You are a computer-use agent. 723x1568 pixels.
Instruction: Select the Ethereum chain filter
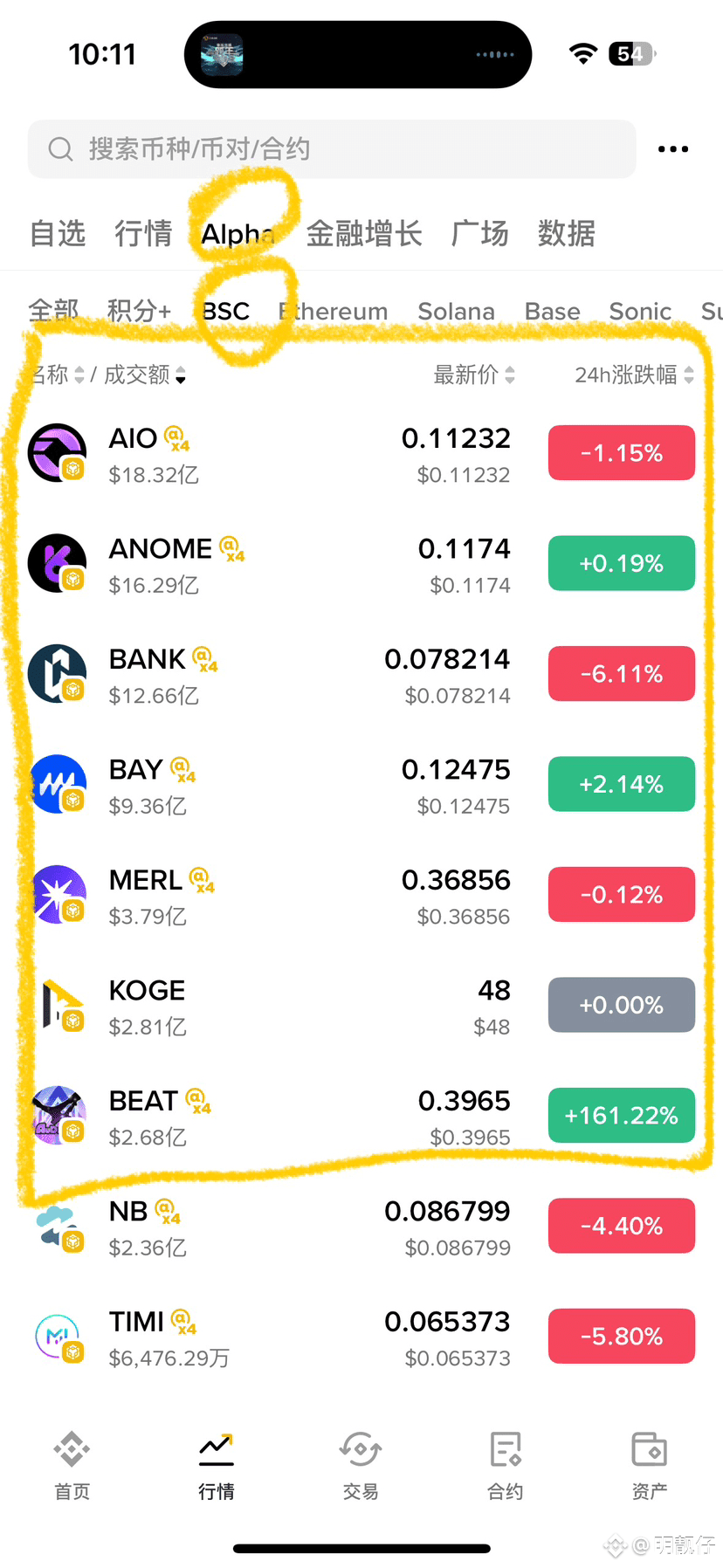point(334,312)
